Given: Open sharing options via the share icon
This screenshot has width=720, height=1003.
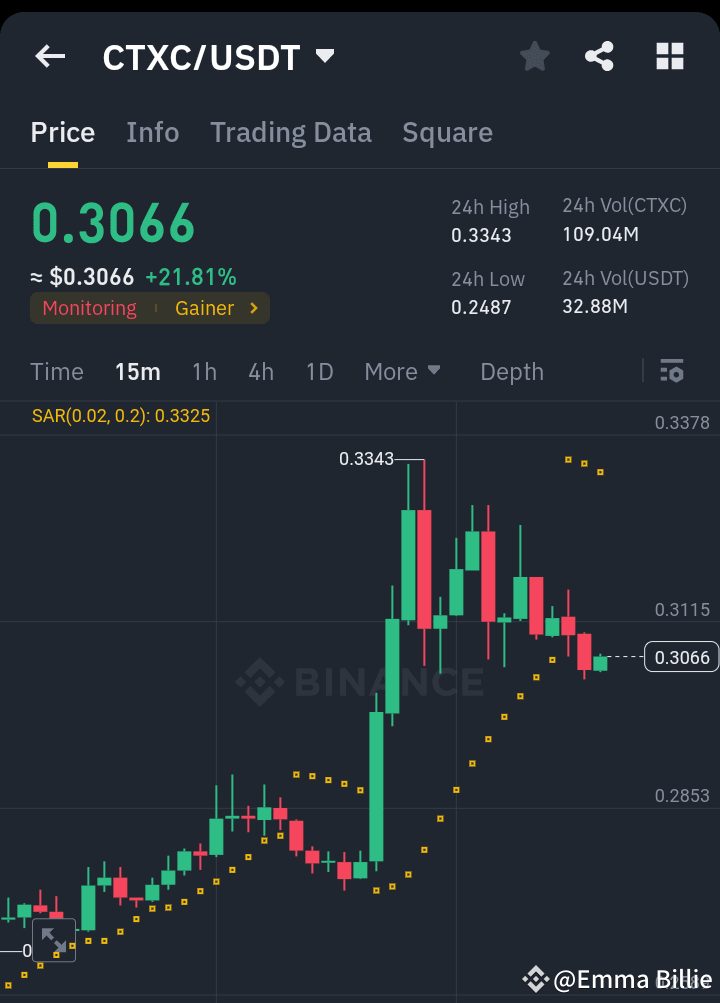Looking at the screenshot, I should pos(599,56).
